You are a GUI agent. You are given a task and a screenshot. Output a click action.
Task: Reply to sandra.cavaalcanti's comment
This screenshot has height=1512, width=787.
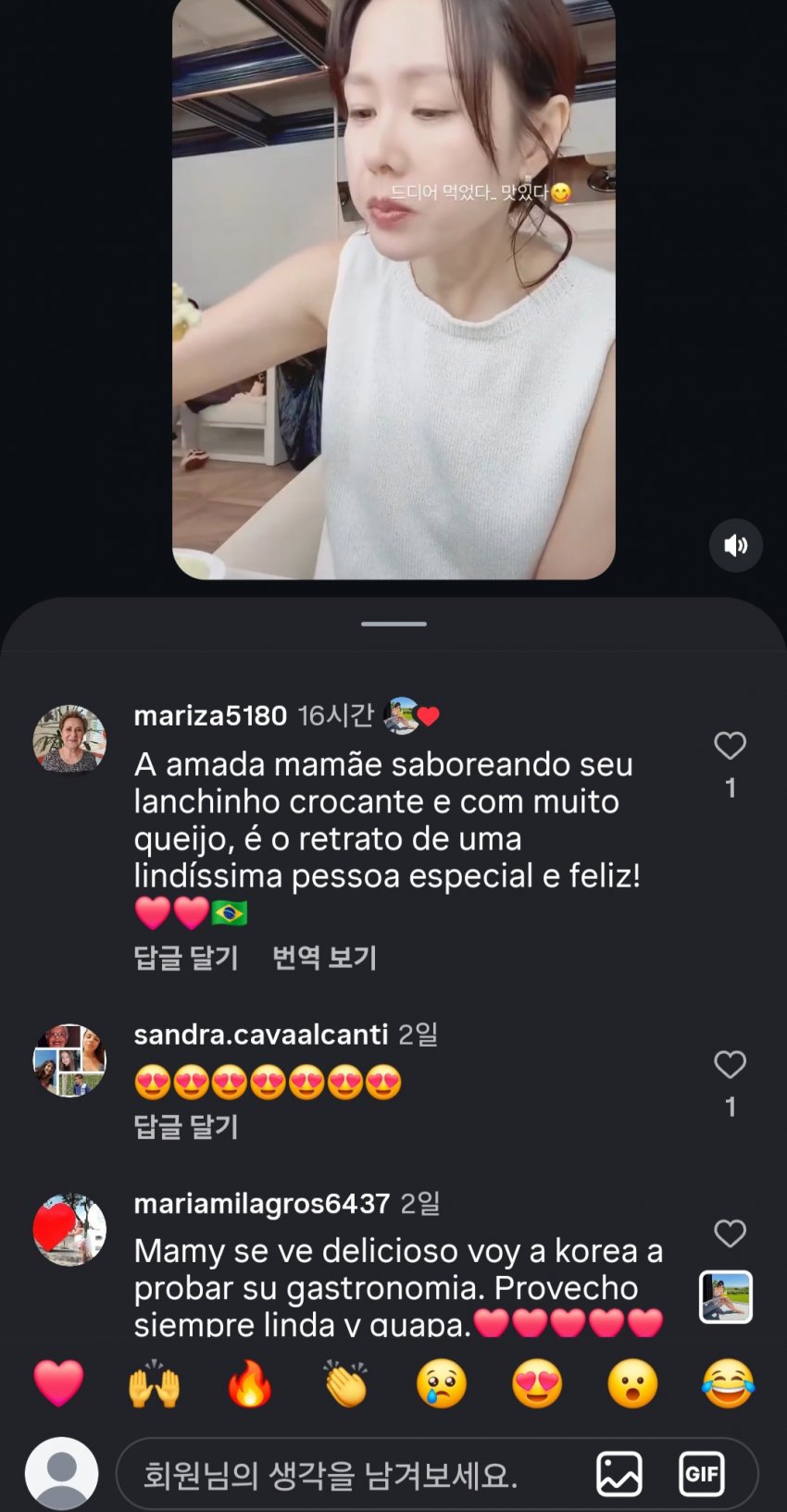(186, 1127)
